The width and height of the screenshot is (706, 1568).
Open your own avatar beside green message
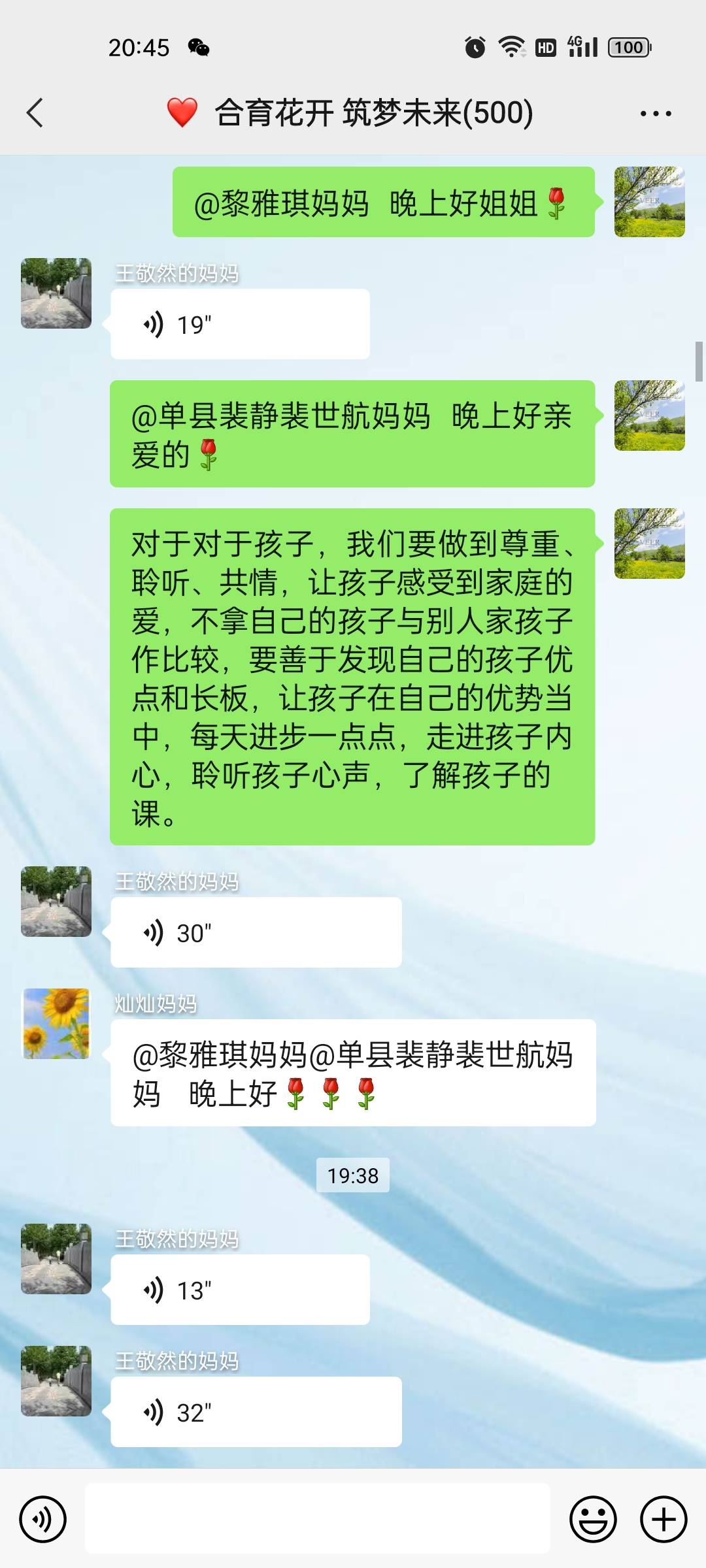coord(649,203)
